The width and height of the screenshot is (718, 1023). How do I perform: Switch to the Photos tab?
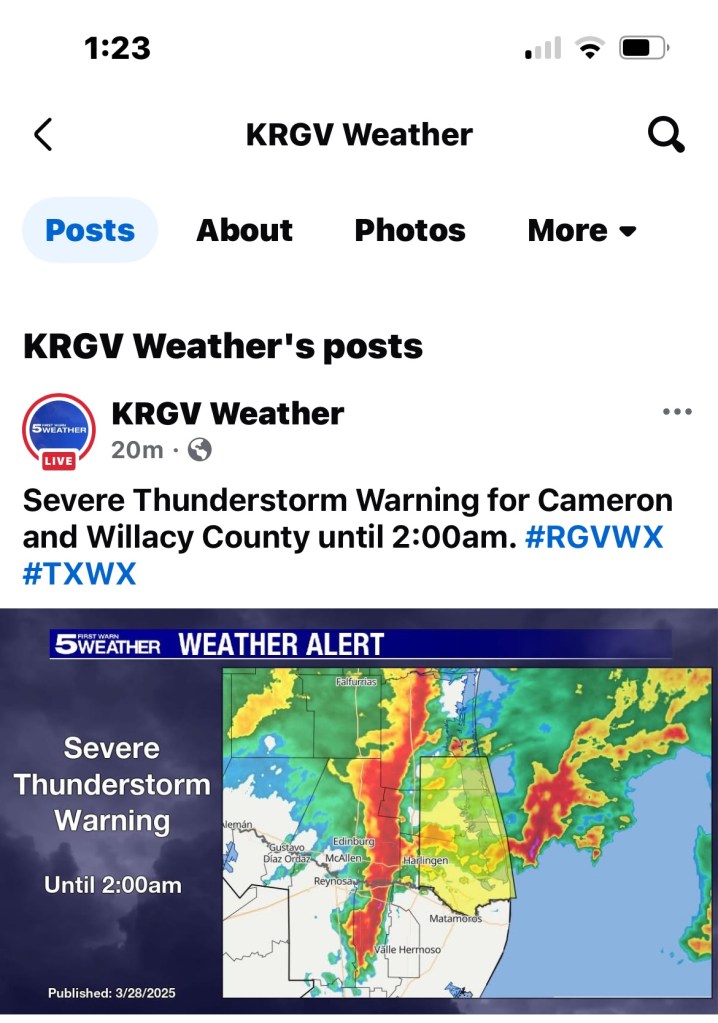click(x=410, y=230)
